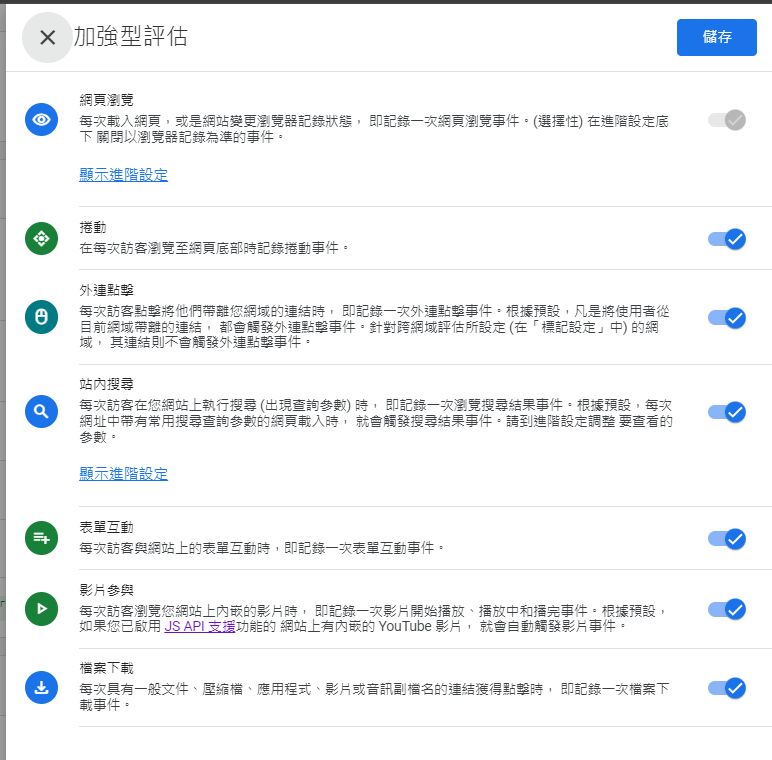Toggle off 站內搜尋 tracking

coord(727,412)
